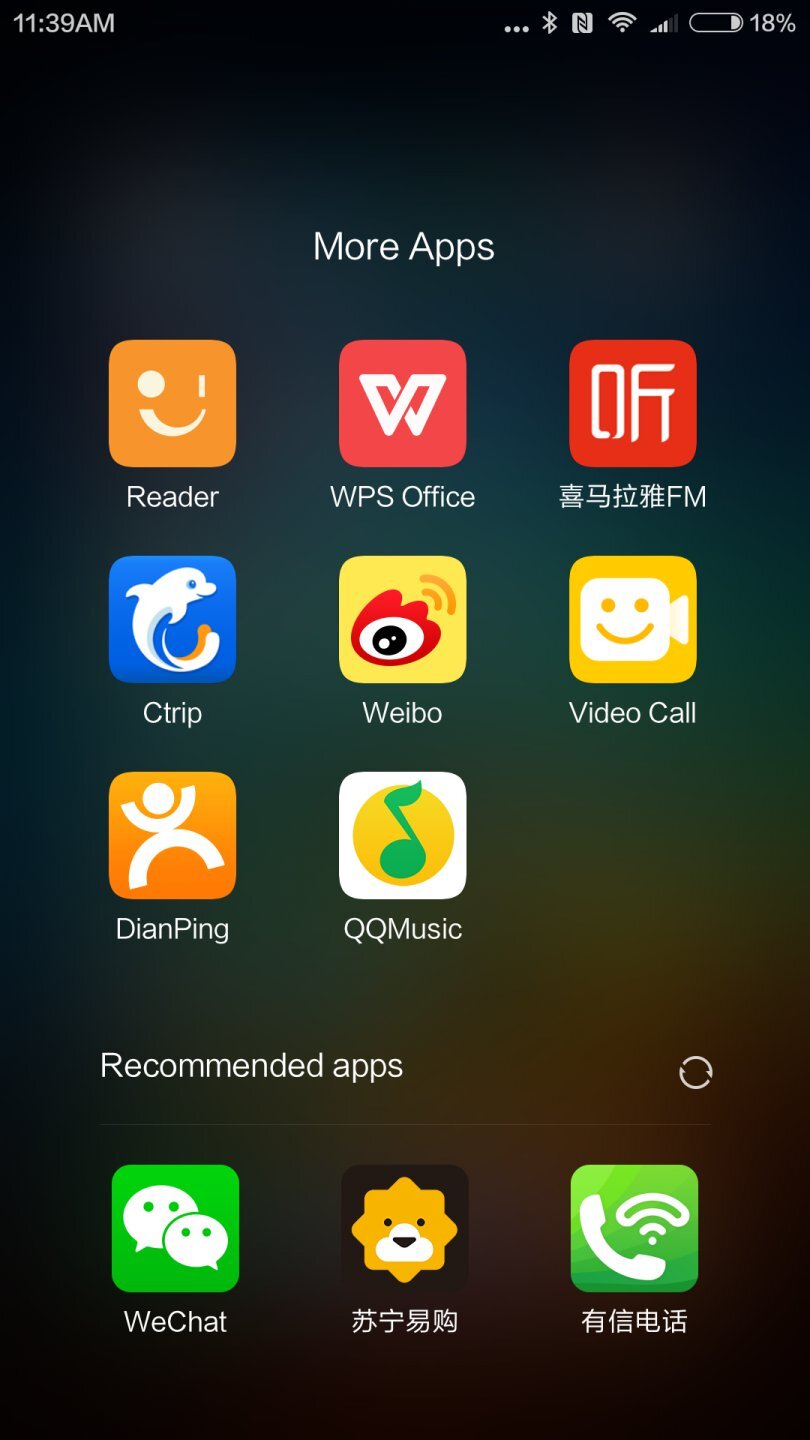Tap the More Apps folder title

[403, 246]
